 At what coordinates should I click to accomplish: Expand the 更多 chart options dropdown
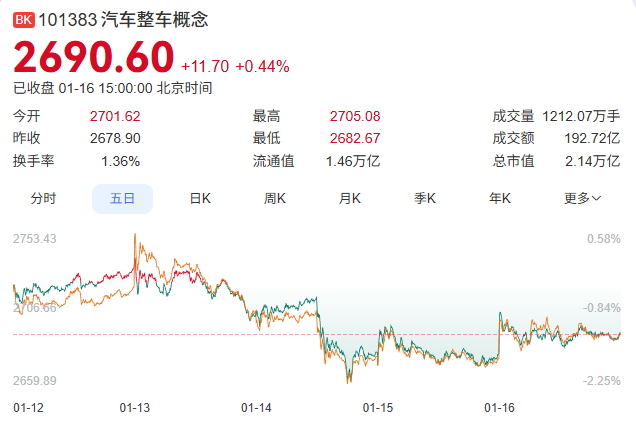click(x=582, y=199)
